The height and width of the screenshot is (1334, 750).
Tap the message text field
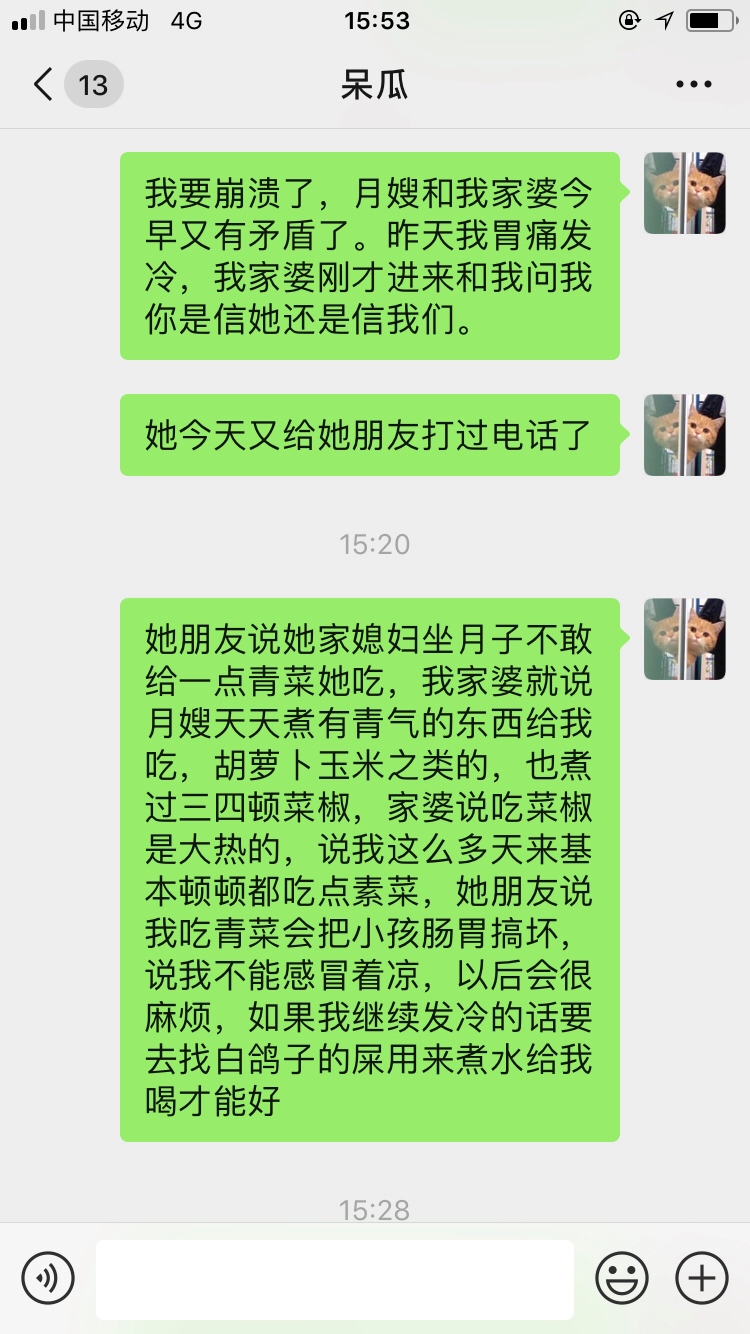[x=334, y=1278]
